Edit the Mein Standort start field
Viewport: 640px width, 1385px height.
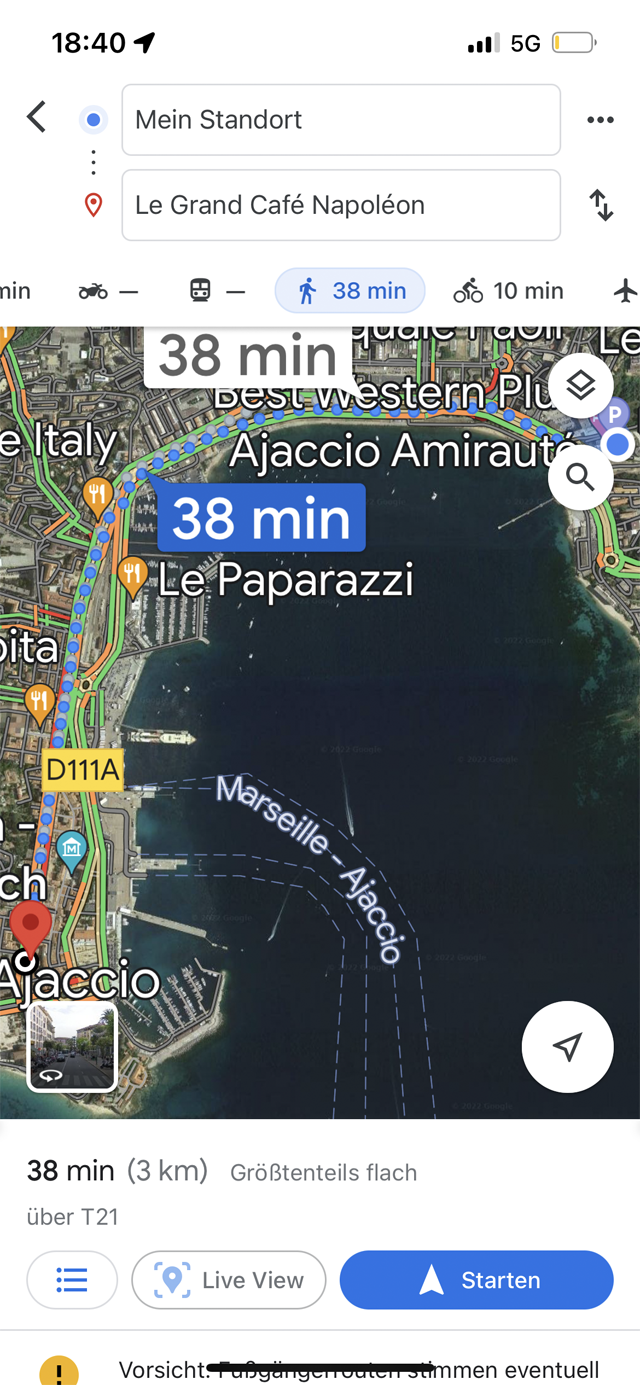pyautogui.click(x=341, y=120)
